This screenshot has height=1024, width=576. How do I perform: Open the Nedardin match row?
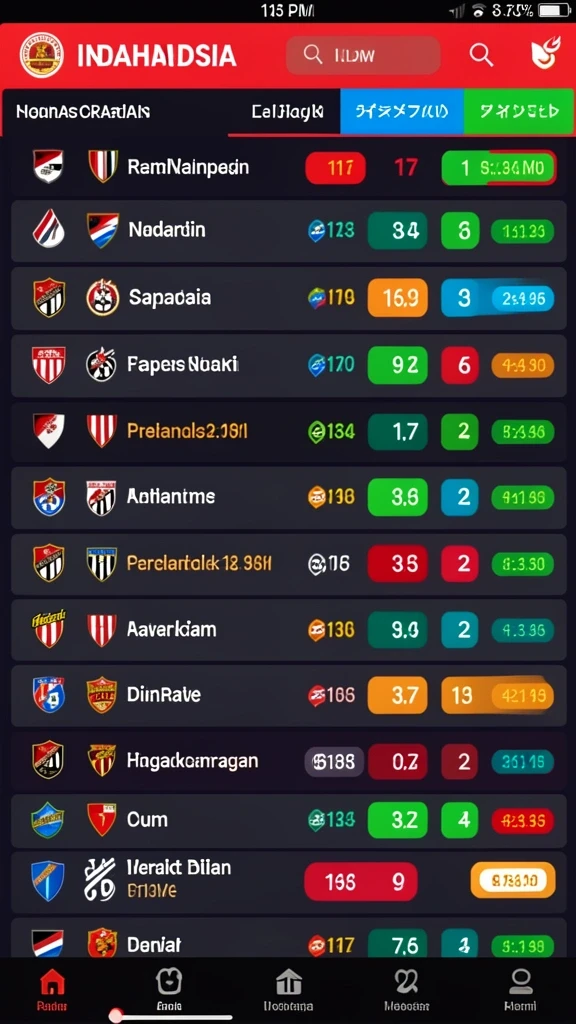pos(289,231)
